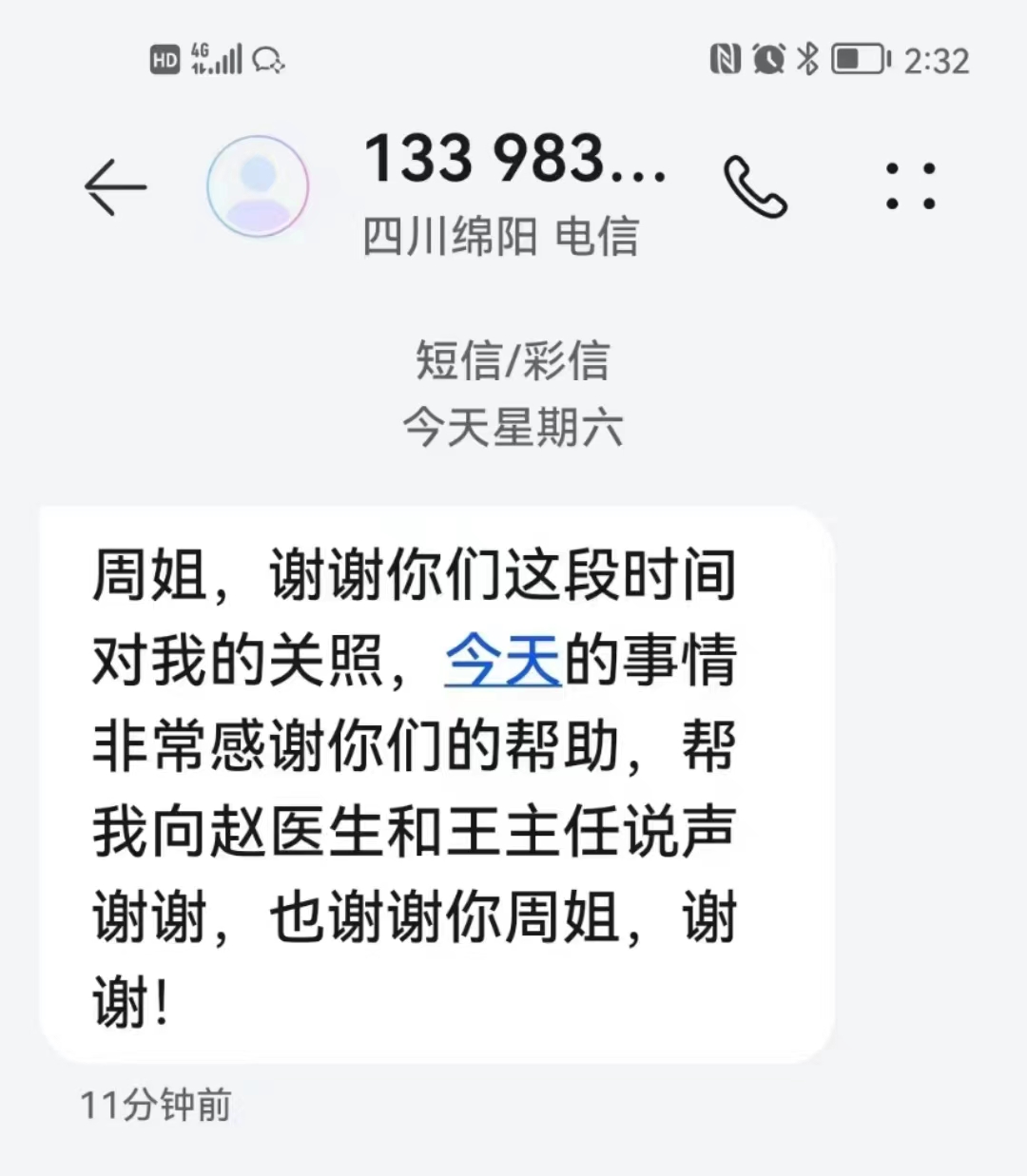Go back to the message list

tap(115, 186)
